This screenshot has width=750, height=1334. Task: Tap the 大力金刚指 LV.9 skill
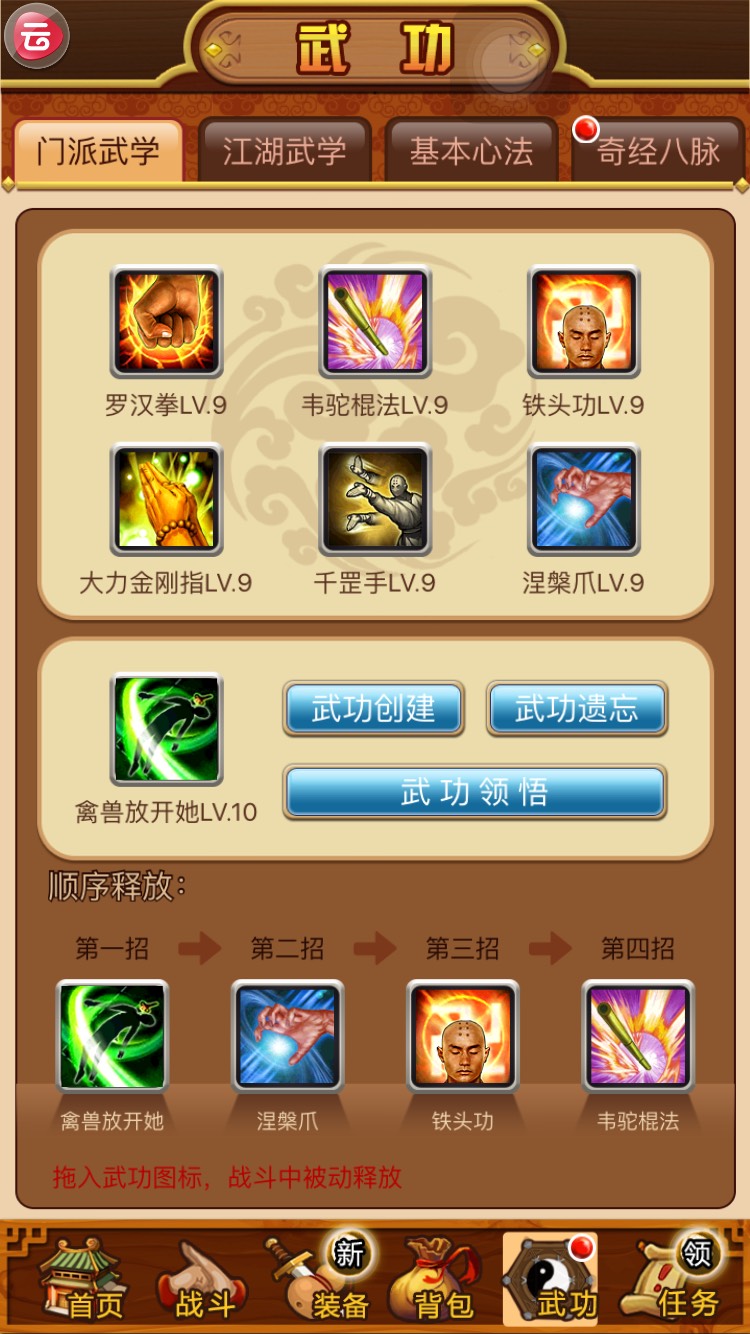(x=166, y=500)
